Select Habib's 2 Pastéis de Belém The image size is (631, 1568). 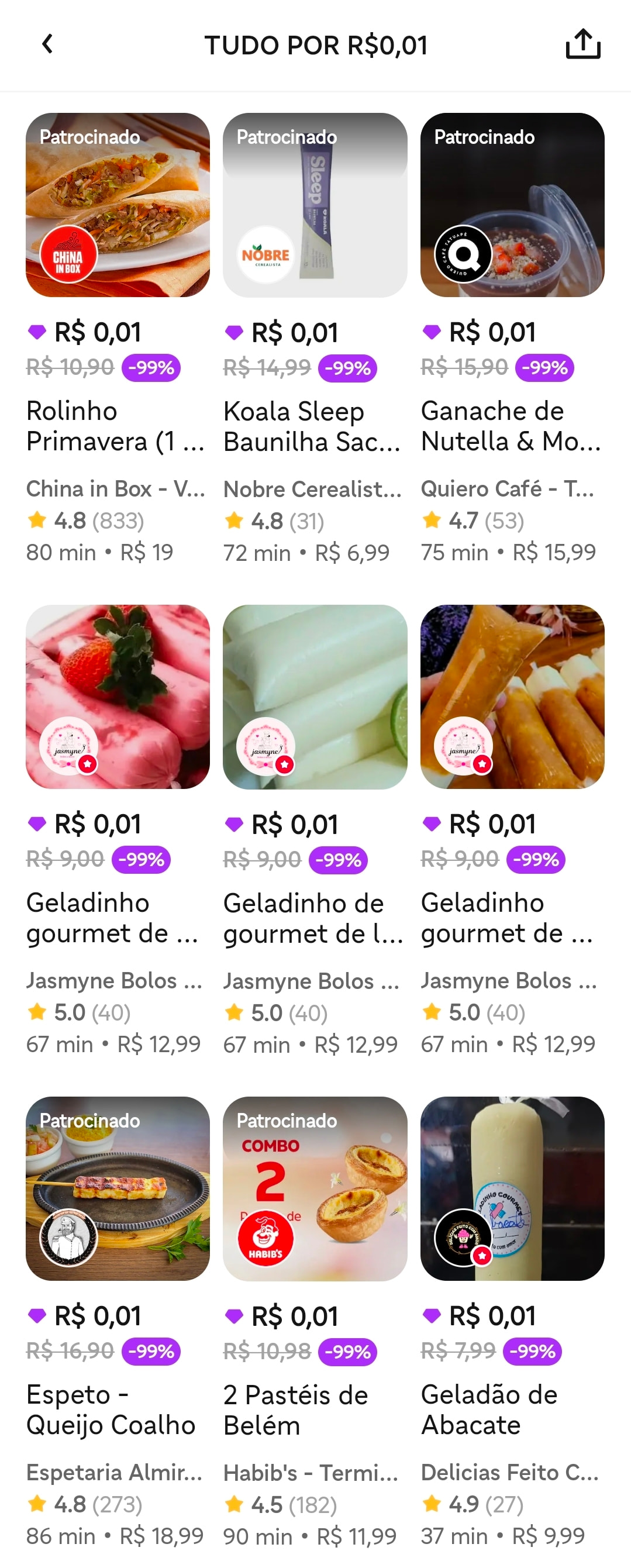315,1188
